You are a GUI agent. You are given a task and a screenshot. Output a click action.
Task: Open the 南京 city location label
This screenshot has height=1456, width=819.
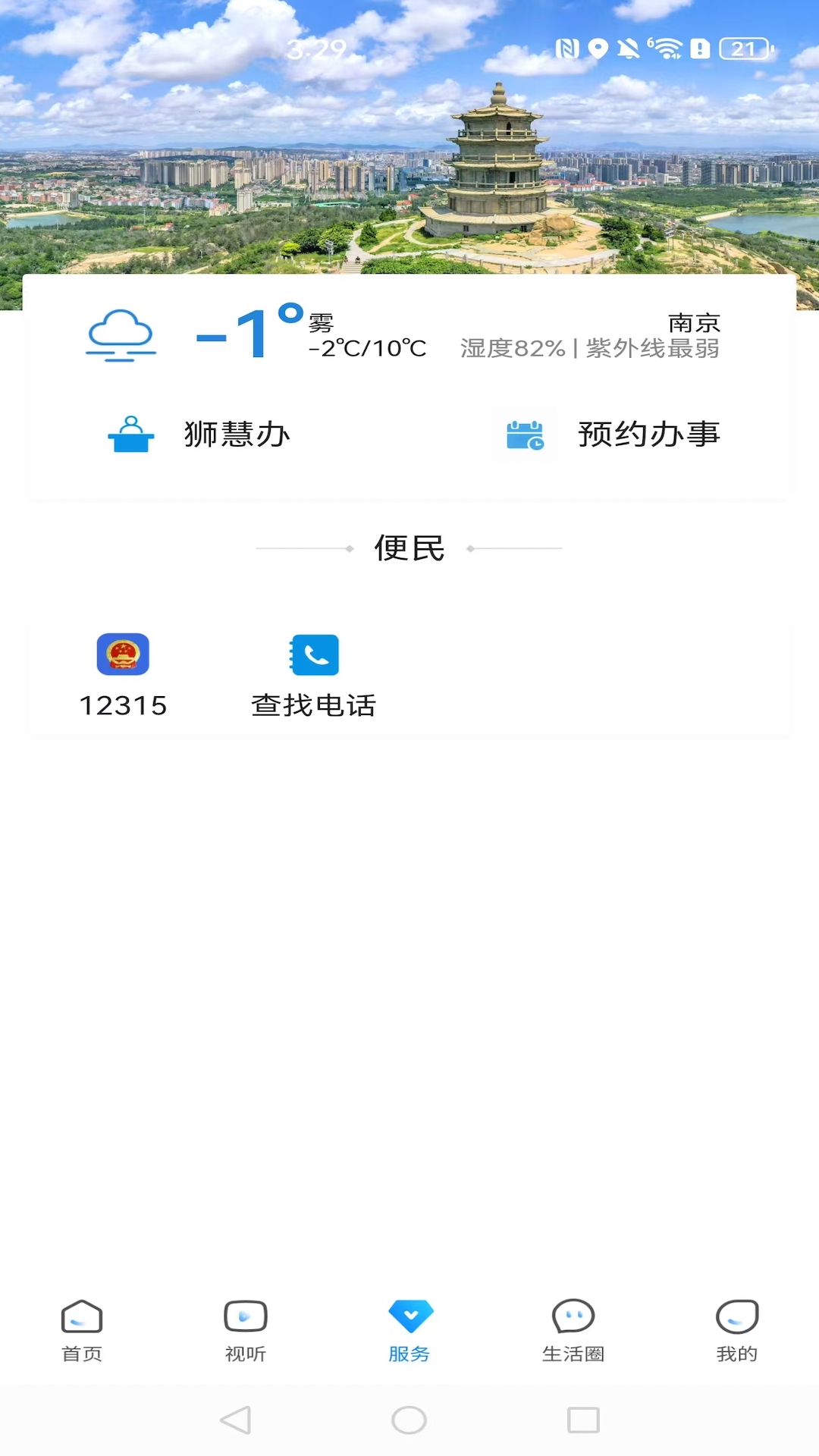[x=693, y=324]
